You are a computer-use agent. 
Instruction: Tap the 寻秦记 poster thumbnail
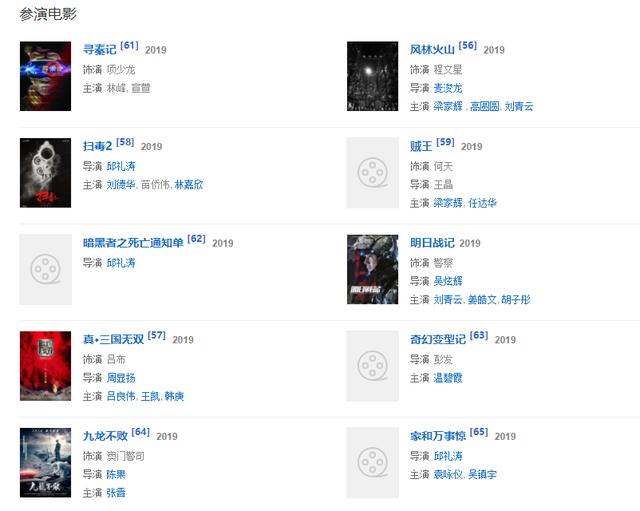point(45,76)
